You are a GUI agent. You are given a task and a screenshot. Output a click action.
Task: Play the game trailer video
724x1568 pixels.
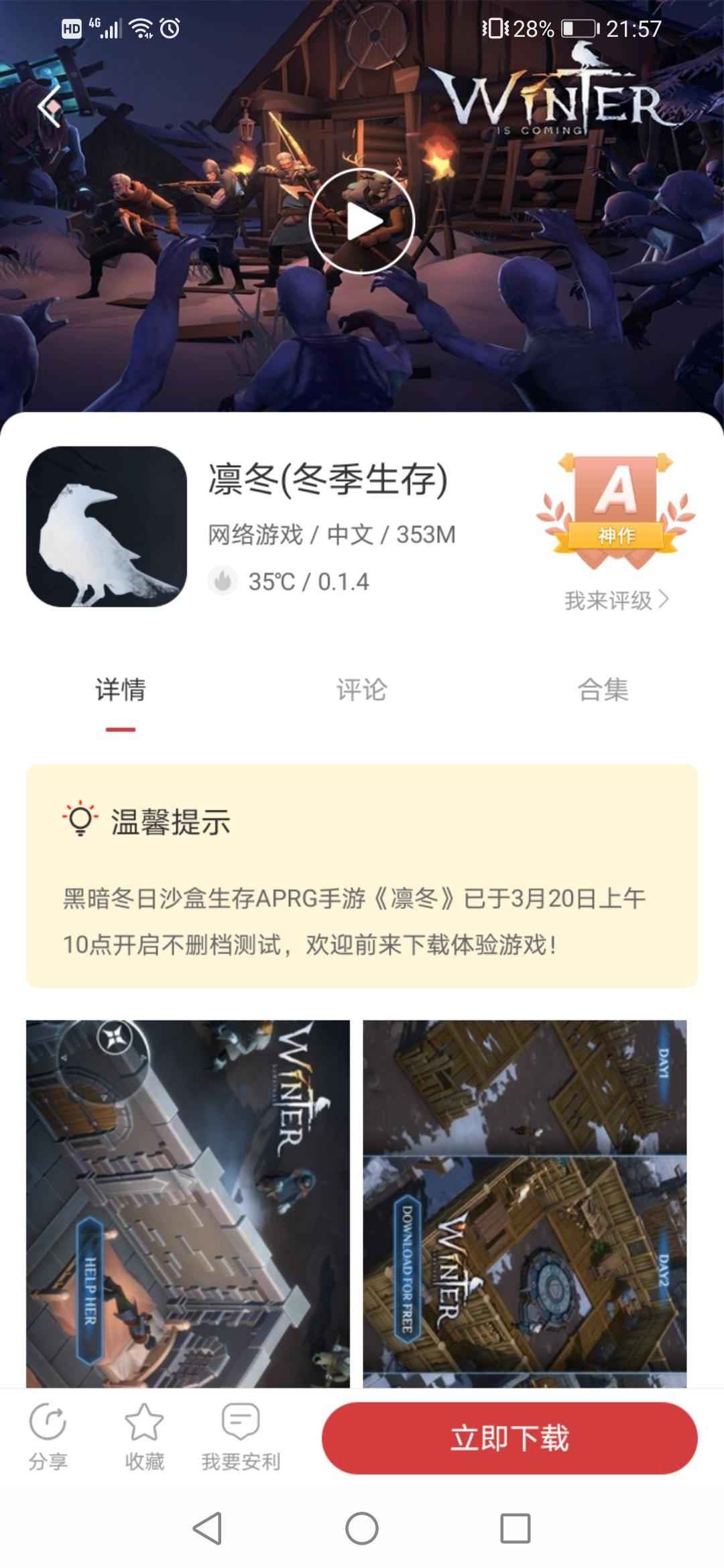pos(362,220)
